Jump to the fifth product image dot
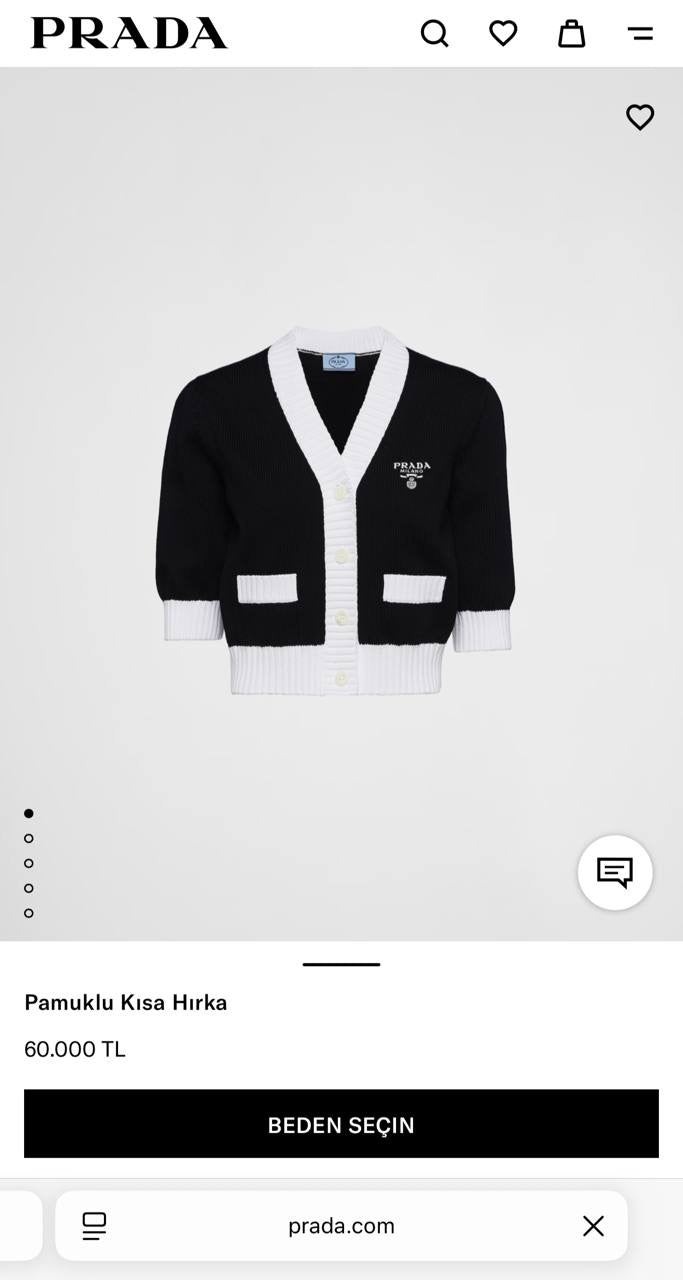This screenshot has height=1280, width=683. click(x=29, y=913)
